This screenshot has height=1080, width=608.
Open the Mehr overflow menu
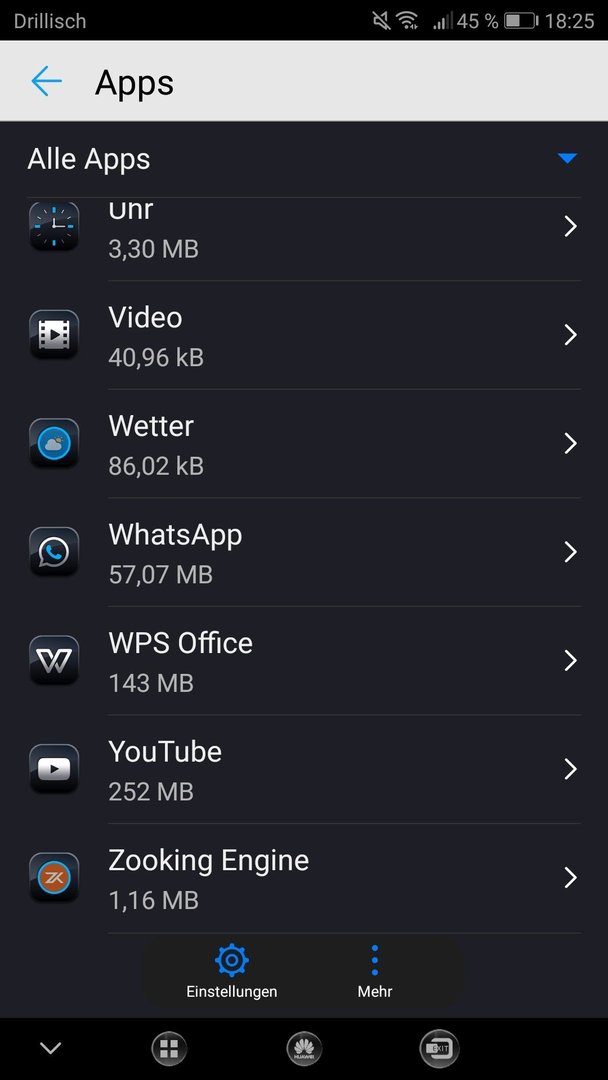coord(375,972)
